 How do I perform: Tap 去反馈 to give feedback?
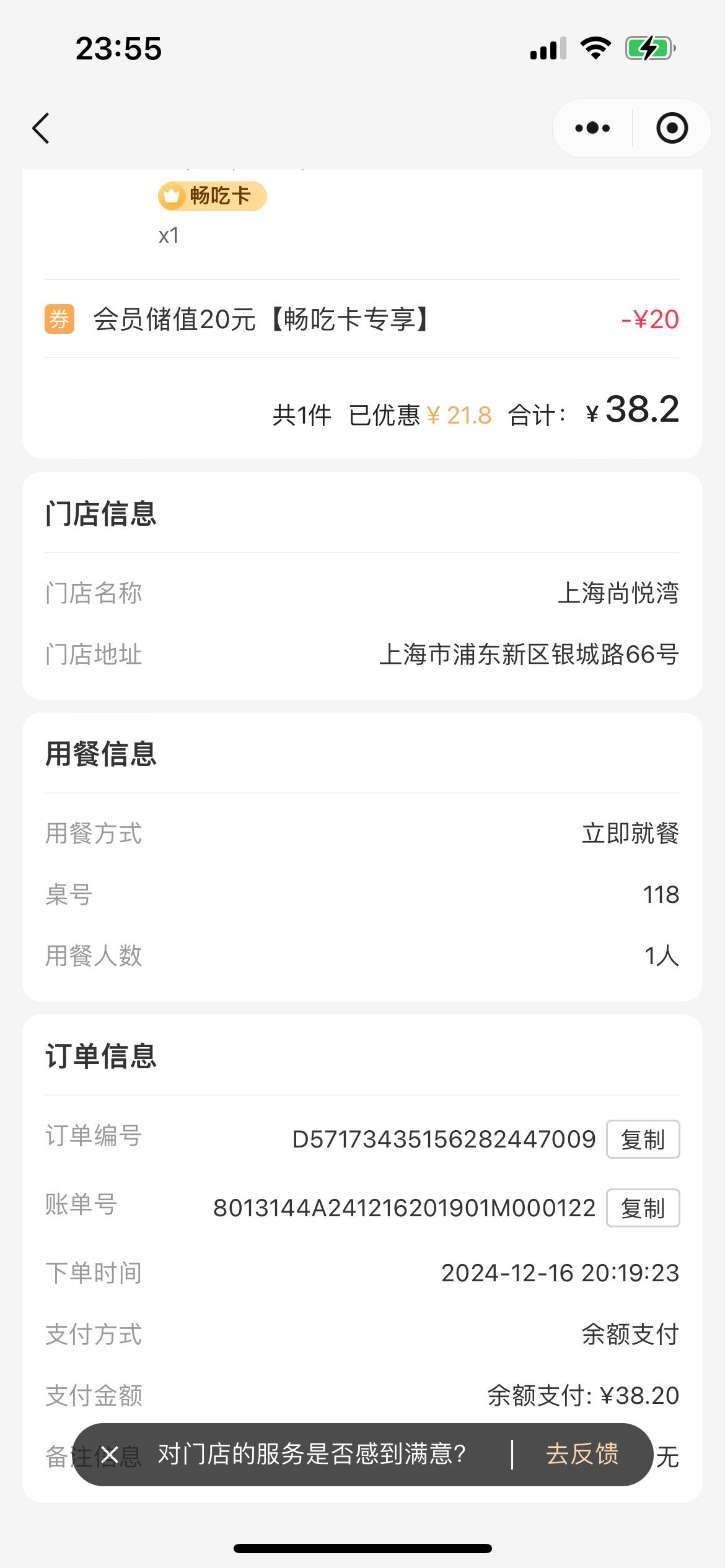pyautogui.click(x=582, y=1454)
